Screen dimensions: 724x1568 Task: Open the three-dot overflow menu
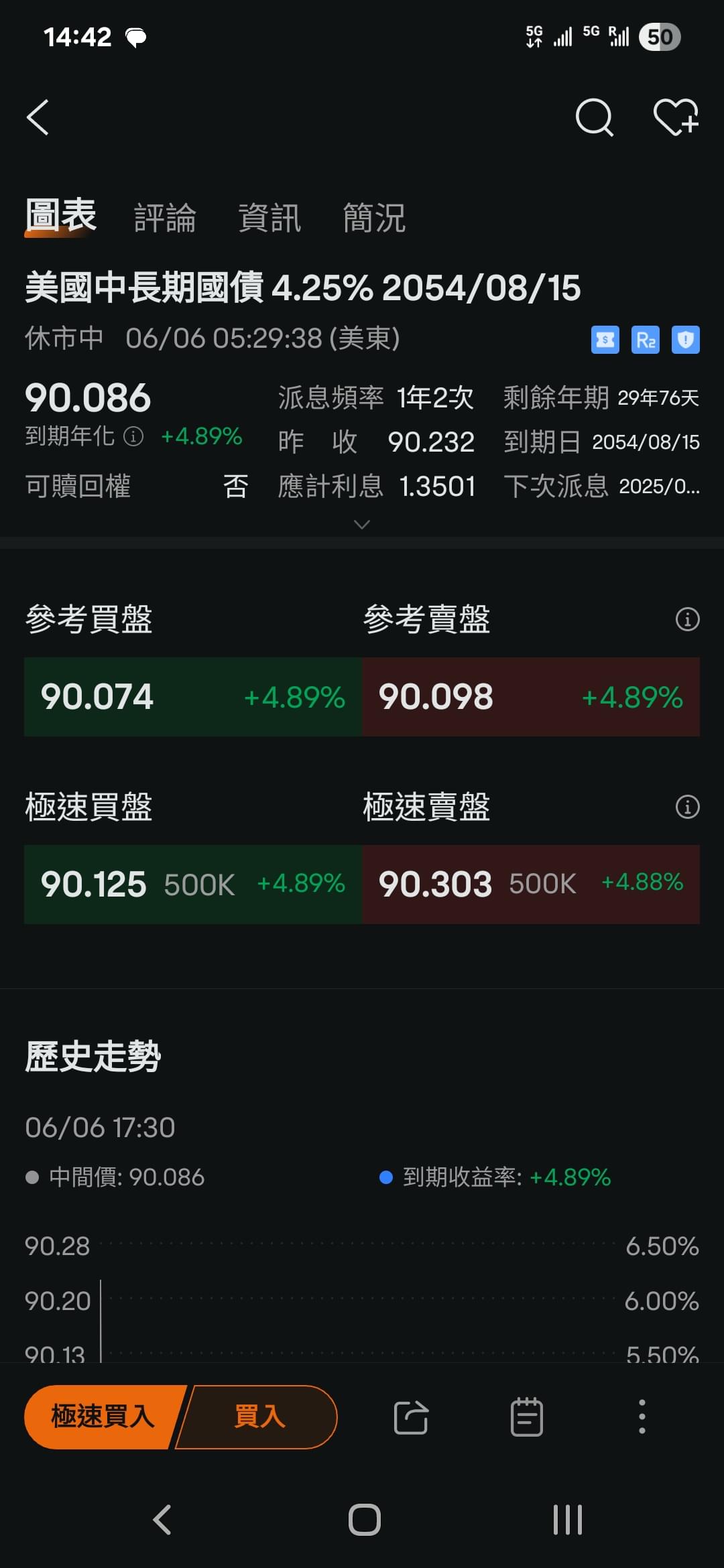(x=642, y=1417)
